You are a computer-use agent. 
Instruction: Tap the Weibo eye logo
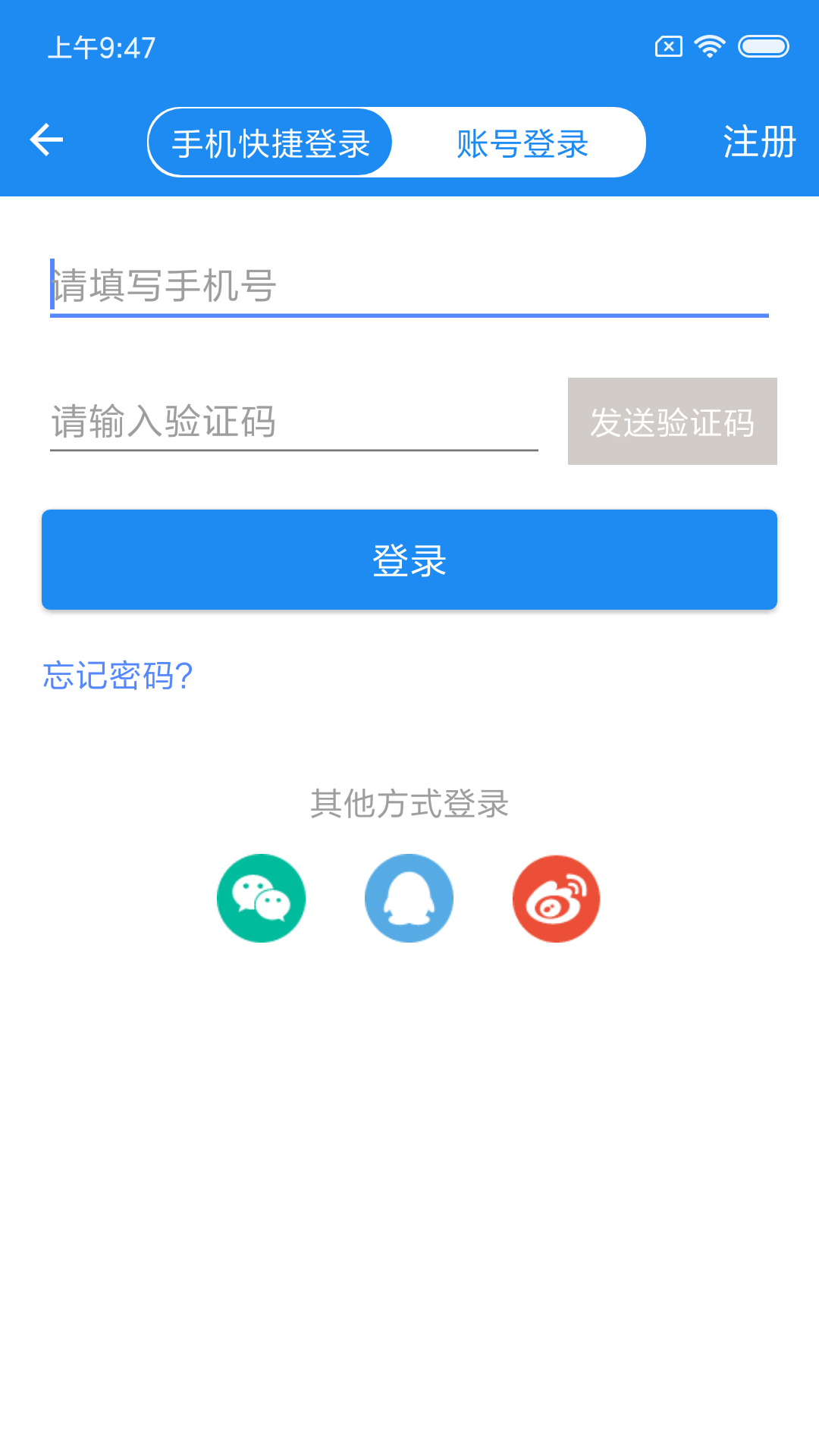coord(556,898)
